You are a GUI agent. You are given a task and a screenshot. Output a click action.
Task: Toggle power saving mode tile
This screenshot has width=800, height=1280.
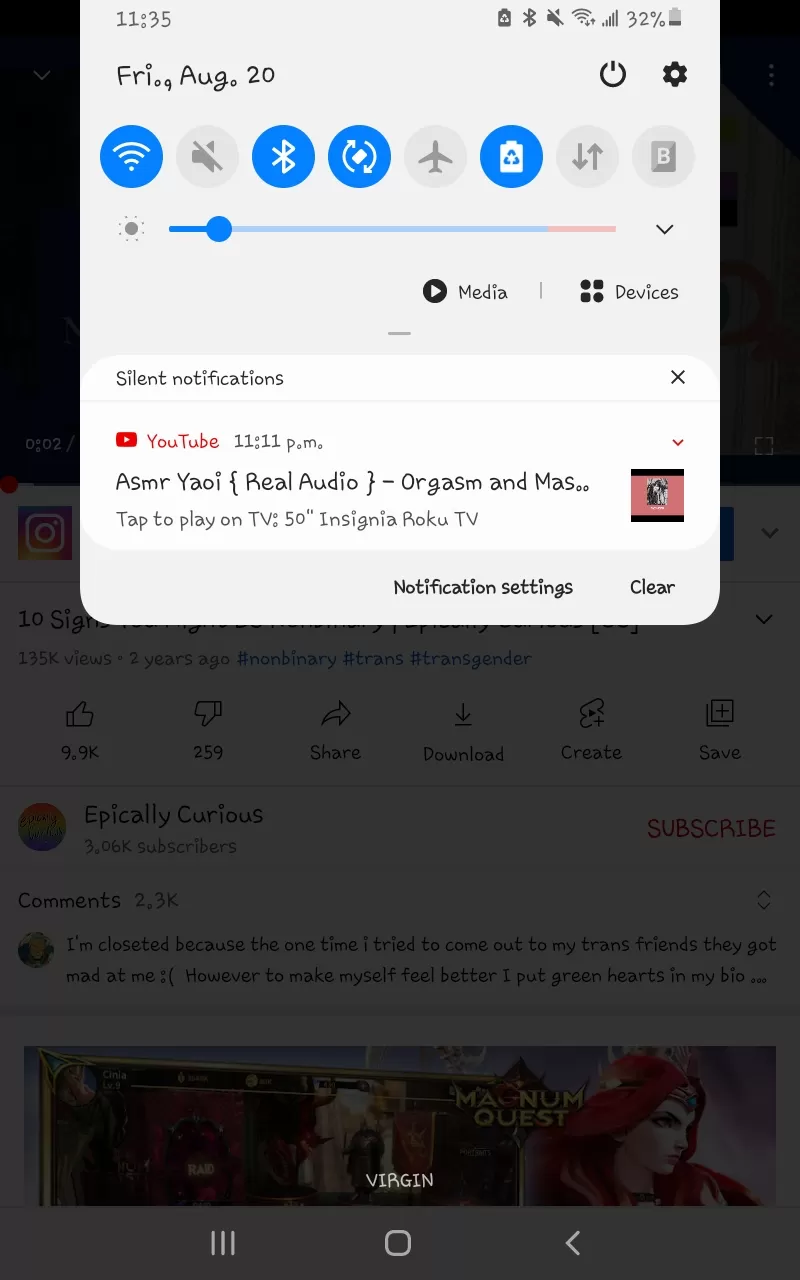[511, 157]
